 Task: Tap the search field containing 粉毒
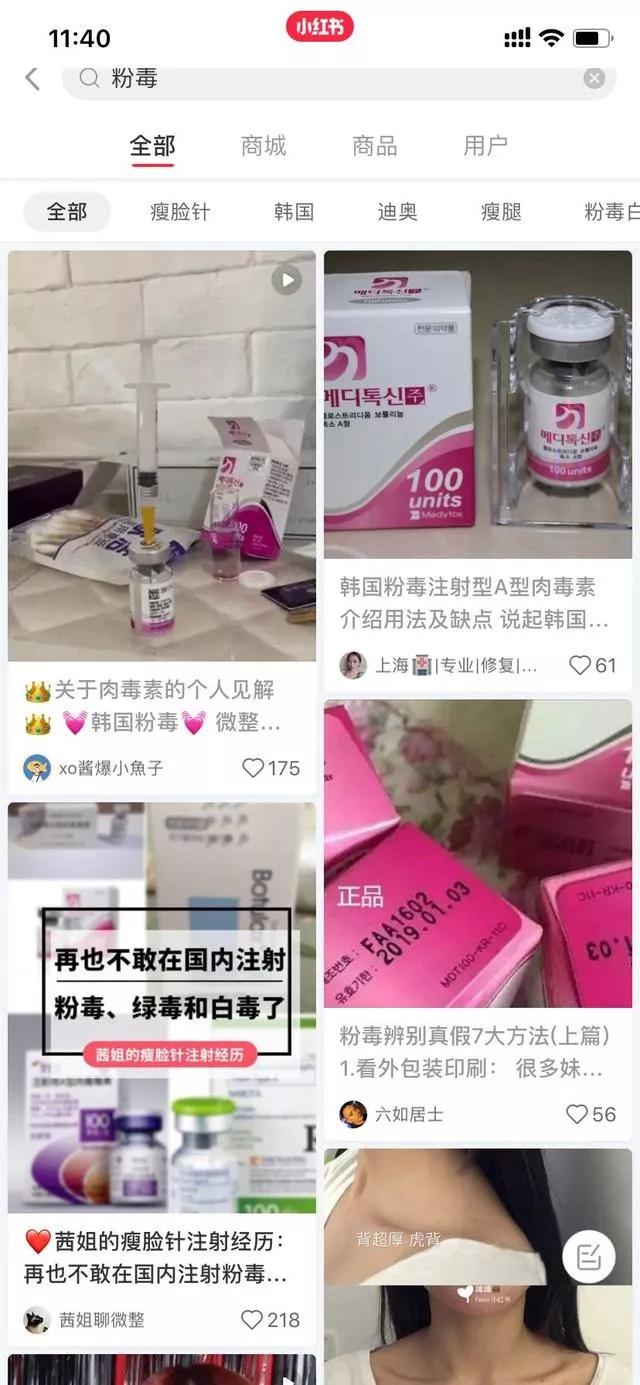click(330, 78)
